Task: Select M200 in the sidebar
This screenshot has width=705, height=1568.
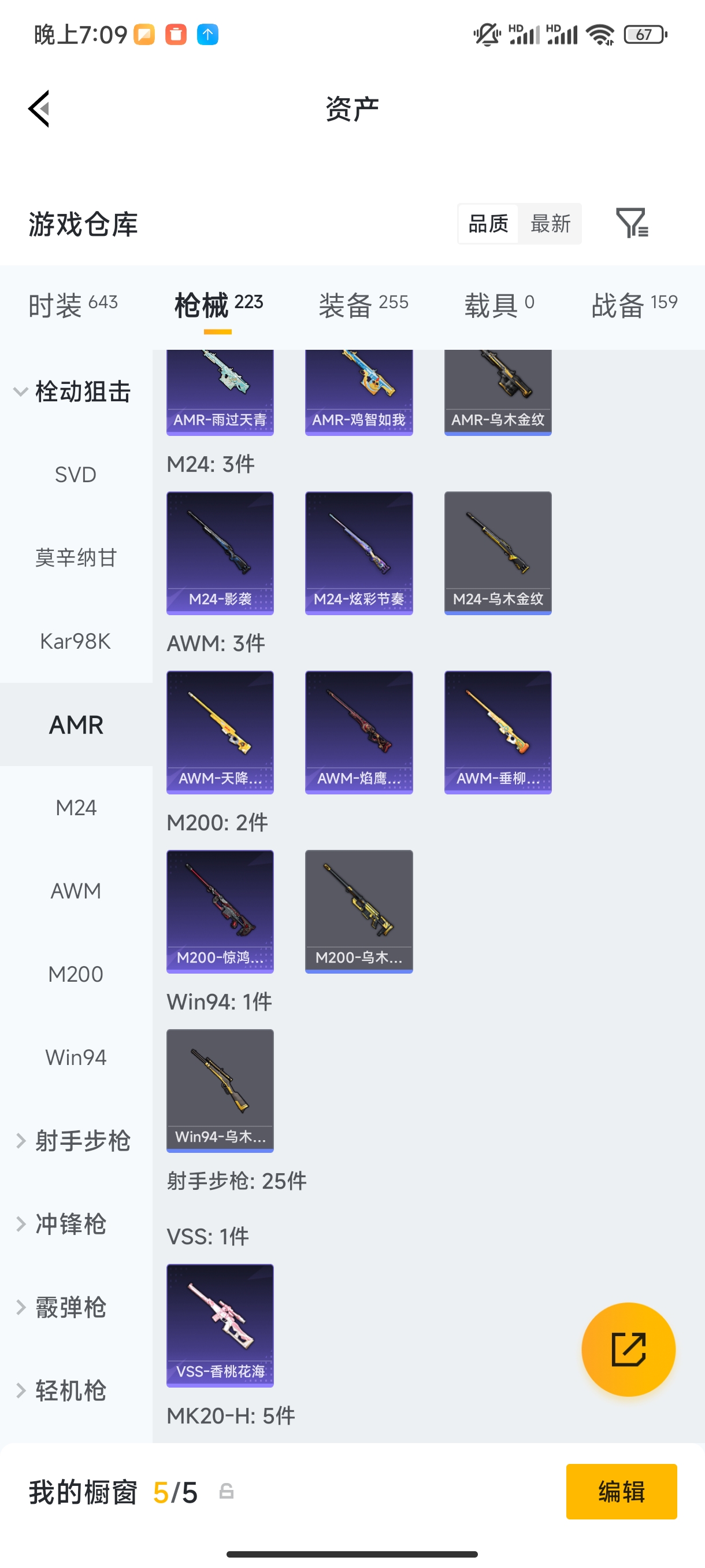Action: [76, 974]
